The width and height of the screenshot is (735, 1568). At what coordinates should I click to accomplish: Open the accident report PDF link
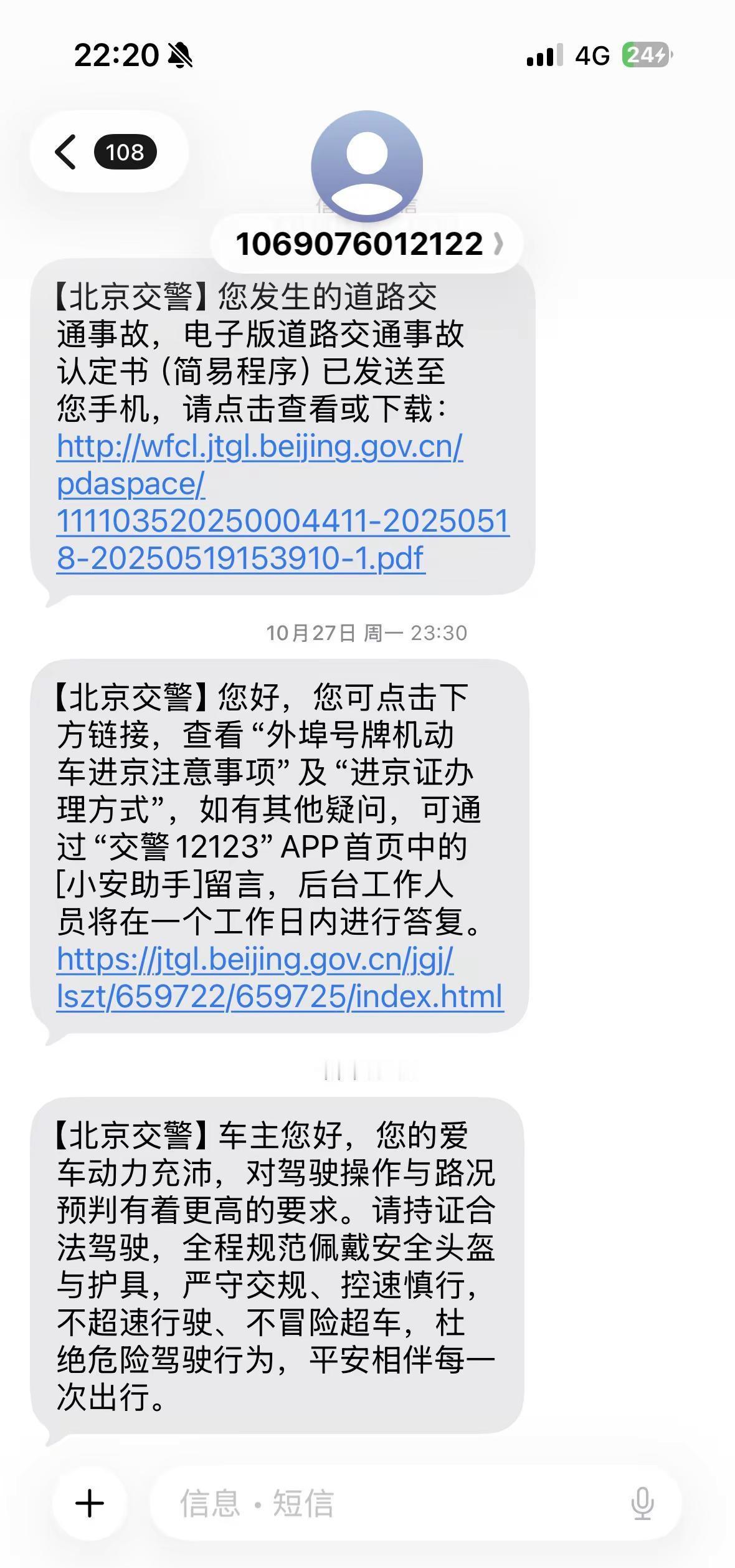(x=262, y=504)
